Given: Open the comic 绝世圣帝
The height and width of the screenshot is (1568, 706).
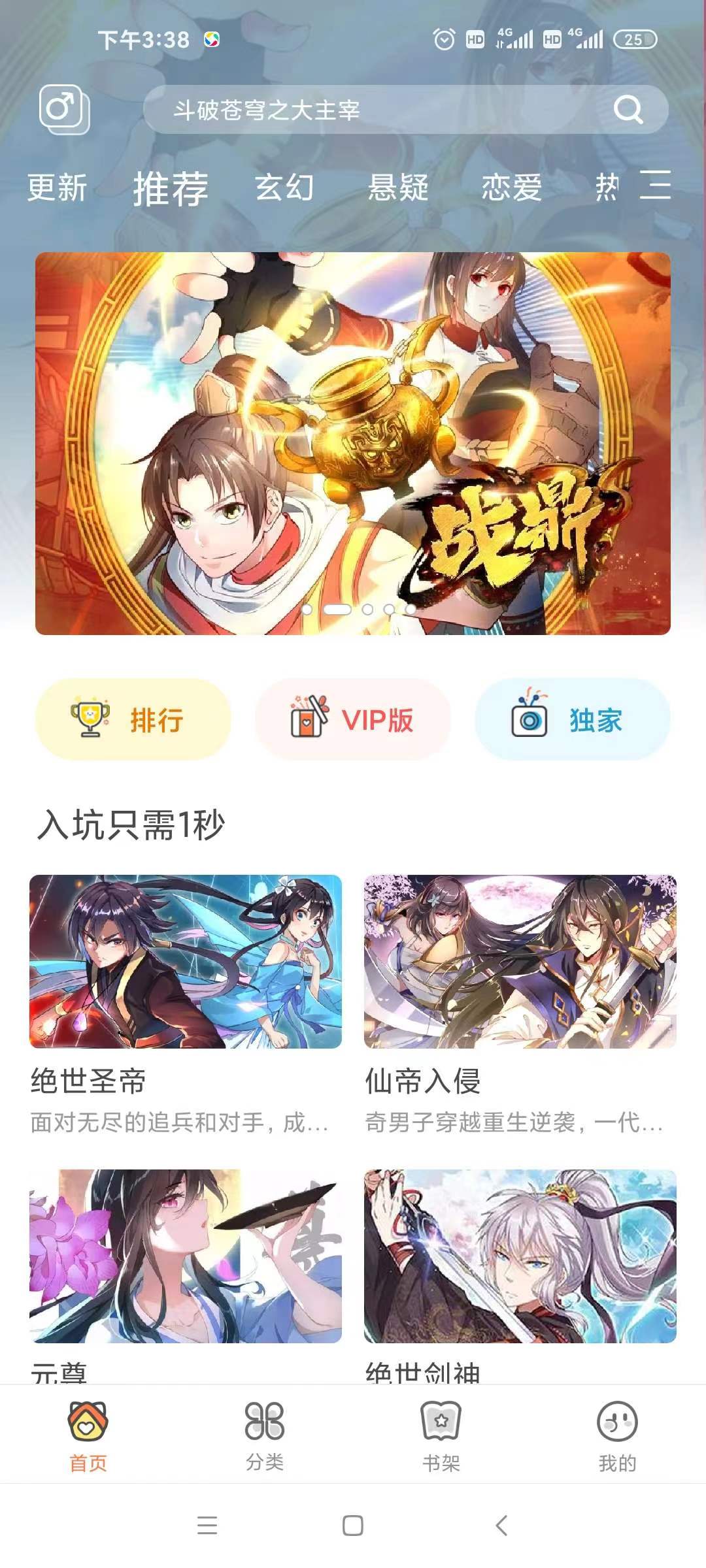Looking at the screenshot, I should [186, 962].
